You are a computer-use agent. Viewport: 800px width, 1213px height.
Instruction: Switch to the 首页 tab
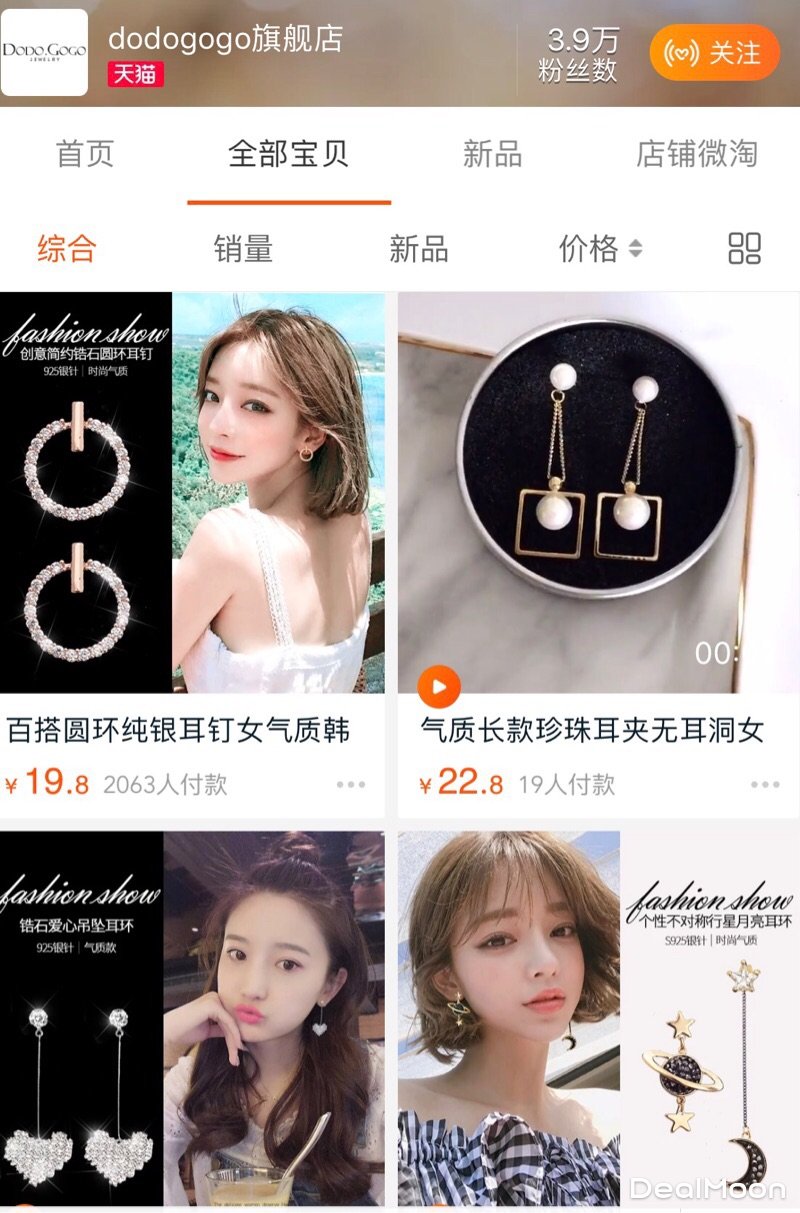click(x=85, y=154)
